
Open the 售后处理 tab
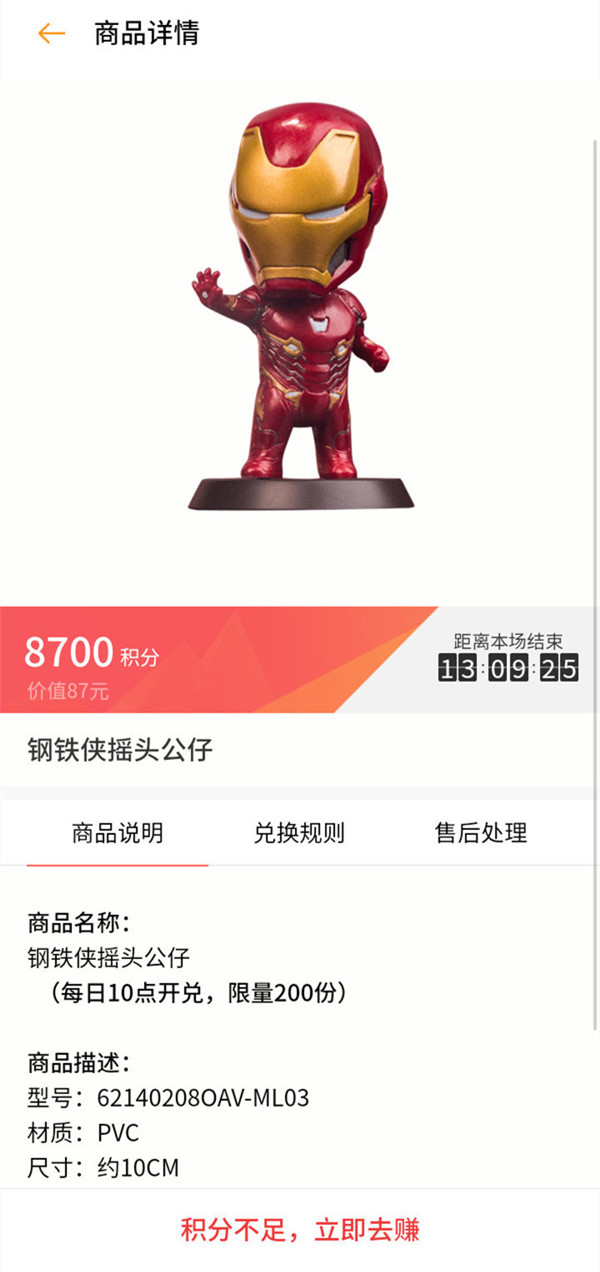point(481,832)
